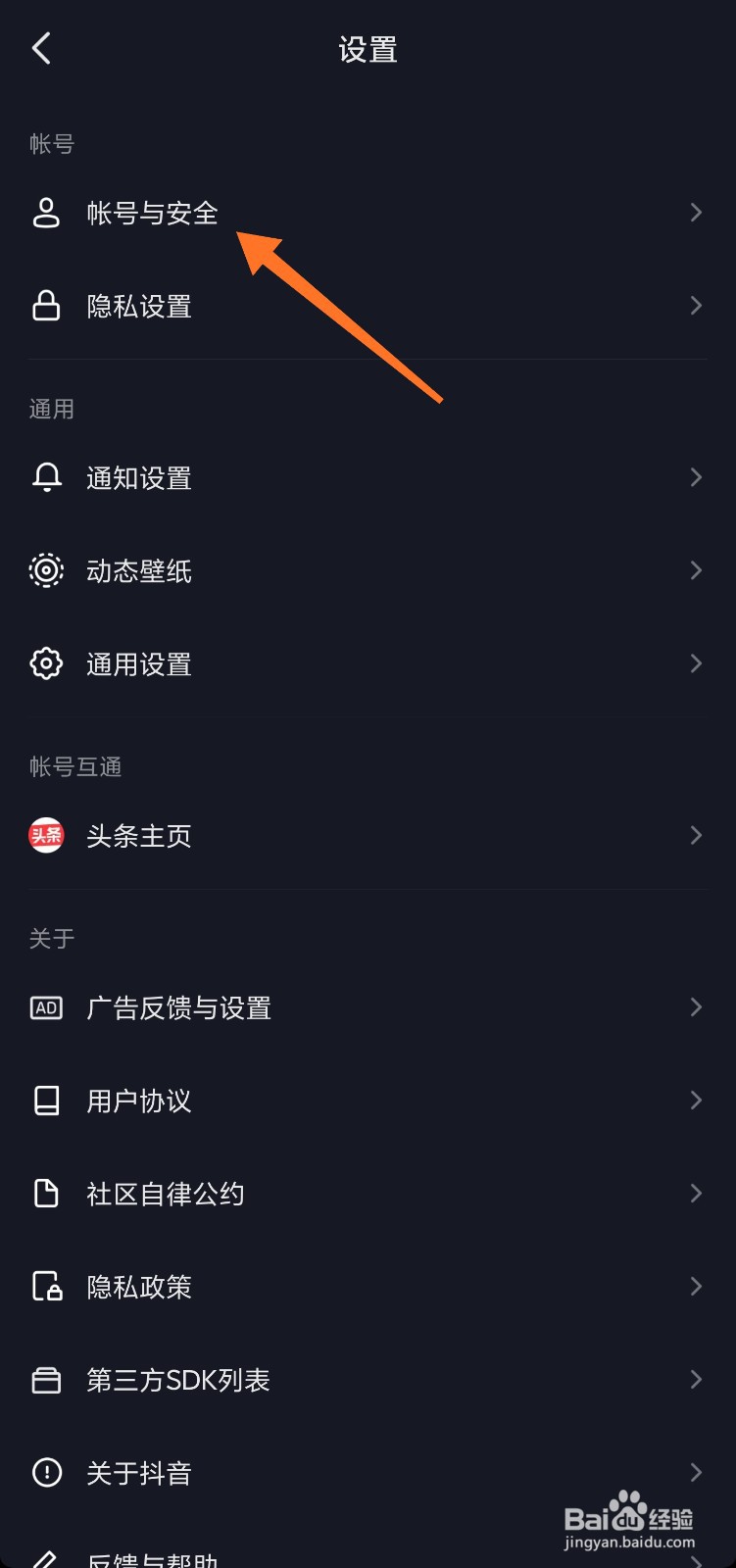The image size is (736, 1568).
Task: Open 通用设置
Action: [368, 663]
